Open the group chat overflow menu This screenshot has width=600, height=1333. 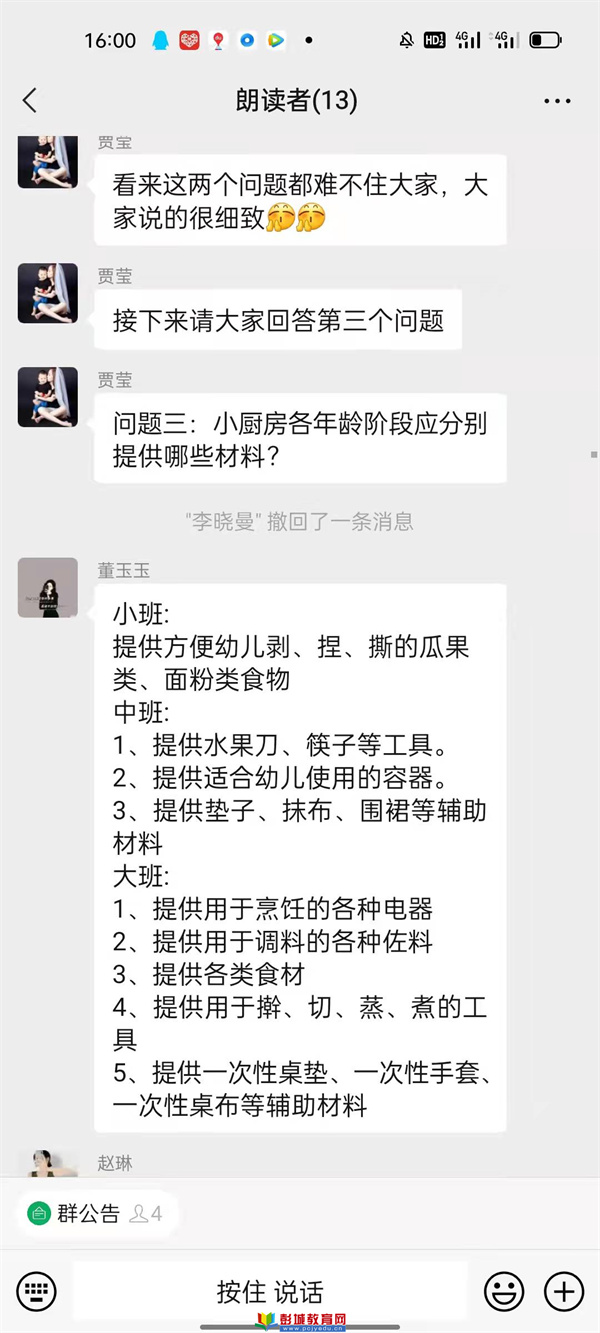557,101
